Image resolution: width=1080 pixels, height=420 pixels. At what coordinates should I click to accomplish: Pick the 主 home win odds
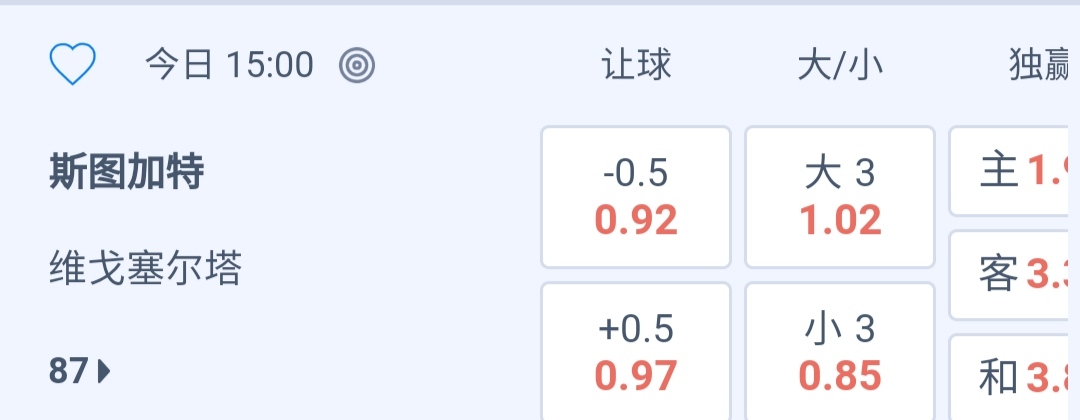(1014, 172)
